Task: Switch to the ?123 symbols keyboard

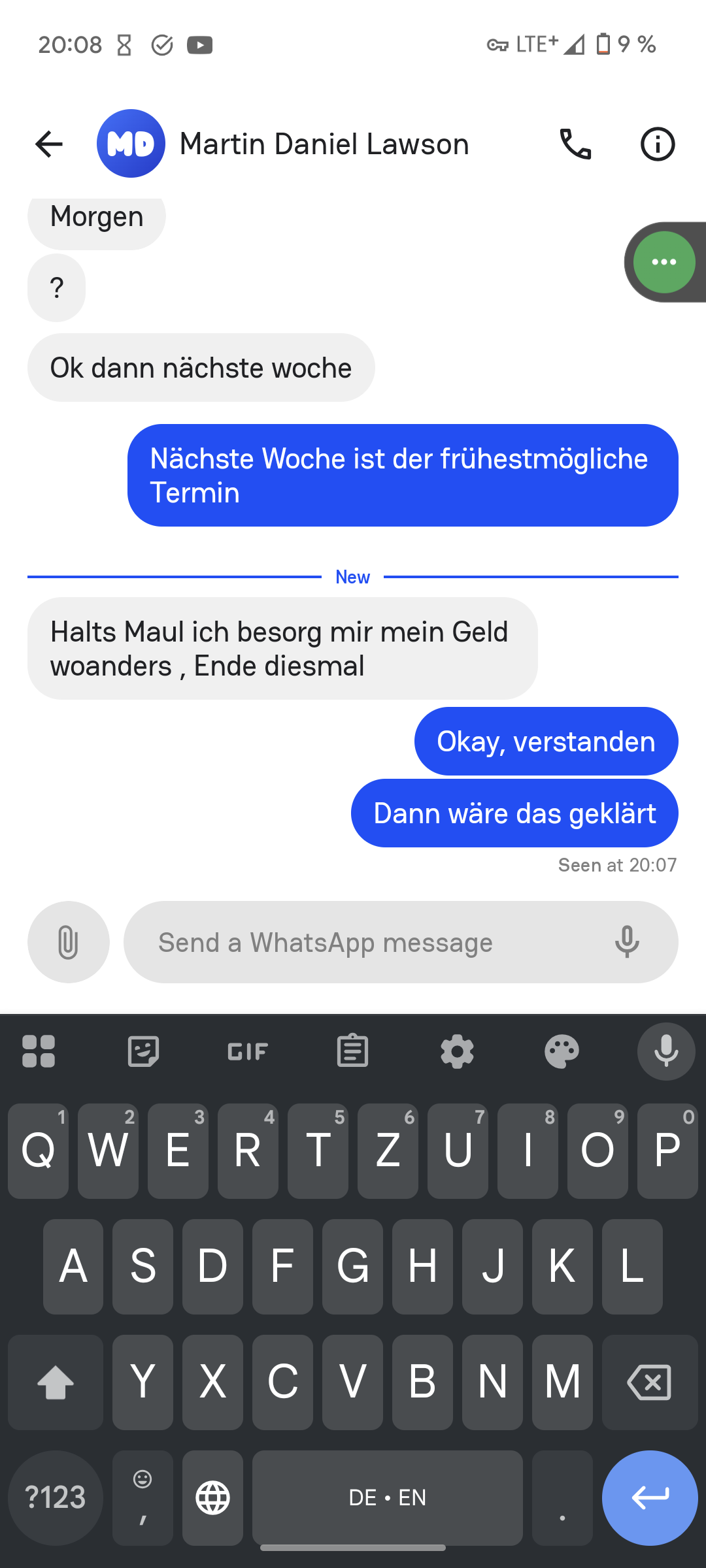Action: point(56,1497)
